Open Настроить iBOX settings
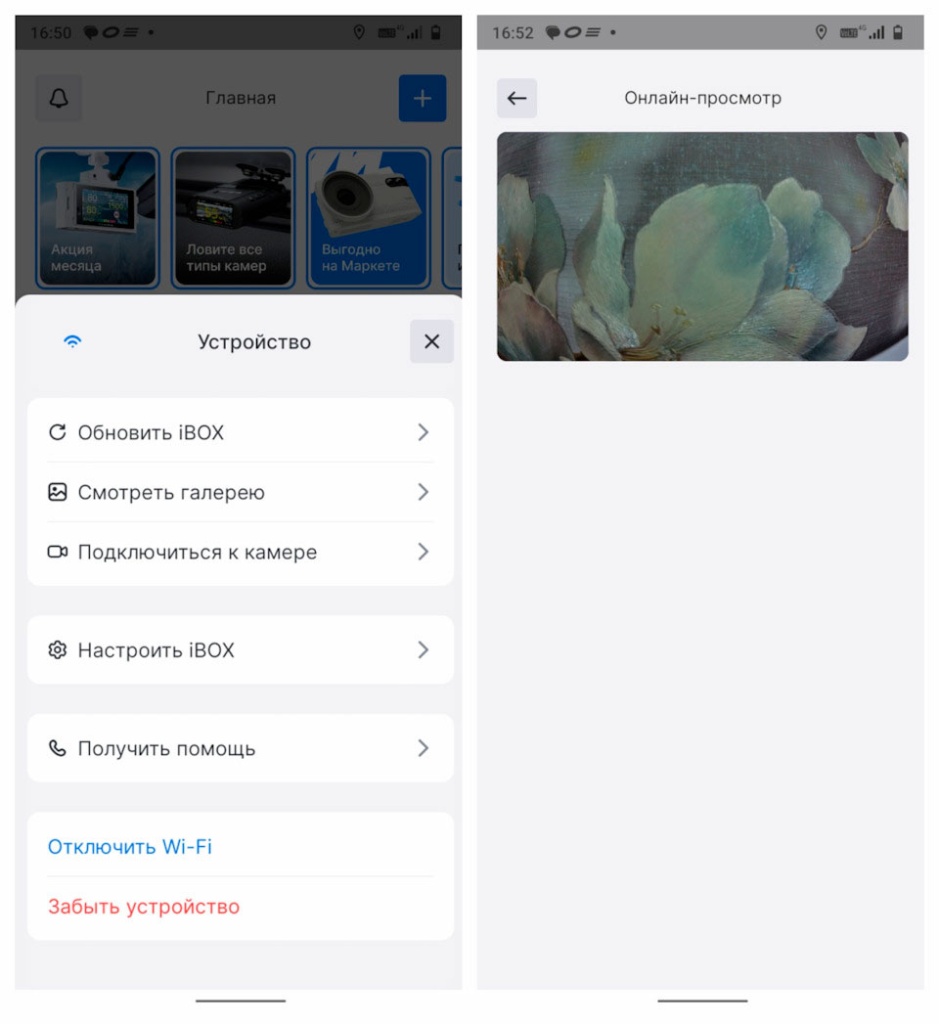The image size is (939, 1024). [240, 650]
